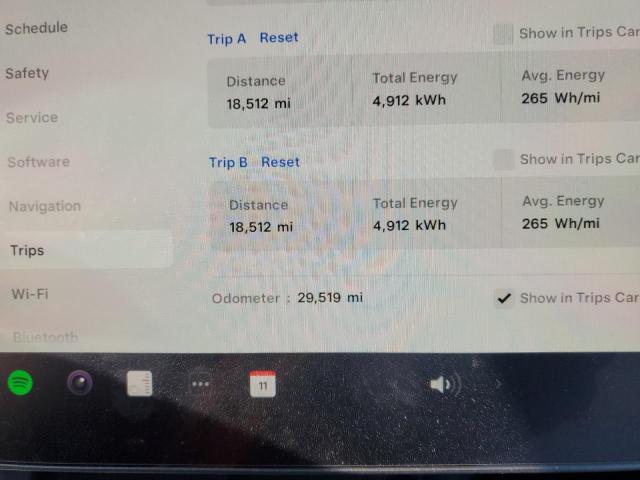640x480 pixels.
Task: Launch Spotify from the dock
Action: pyautogui.click(x=20, y=383)
